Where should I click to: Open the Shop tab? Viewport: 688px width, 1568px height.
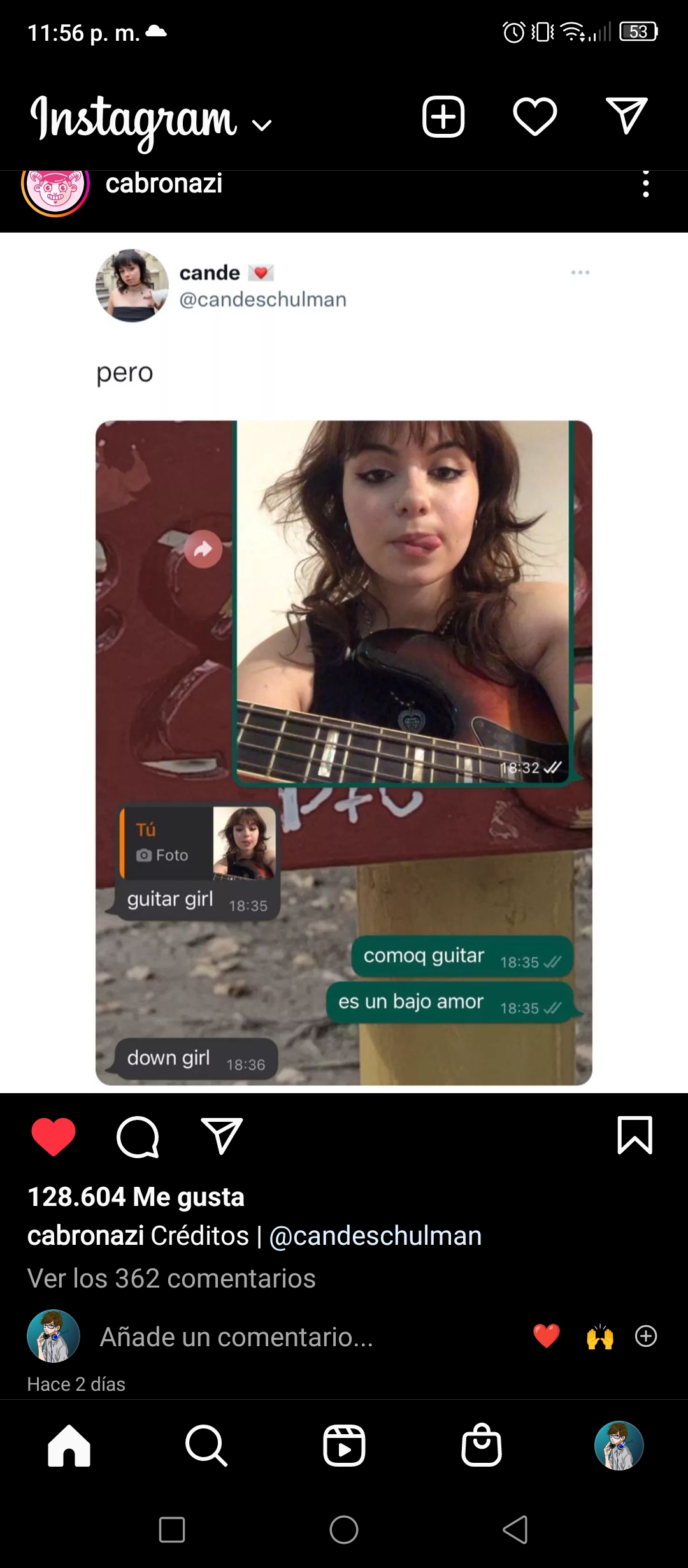point(482,1445)
